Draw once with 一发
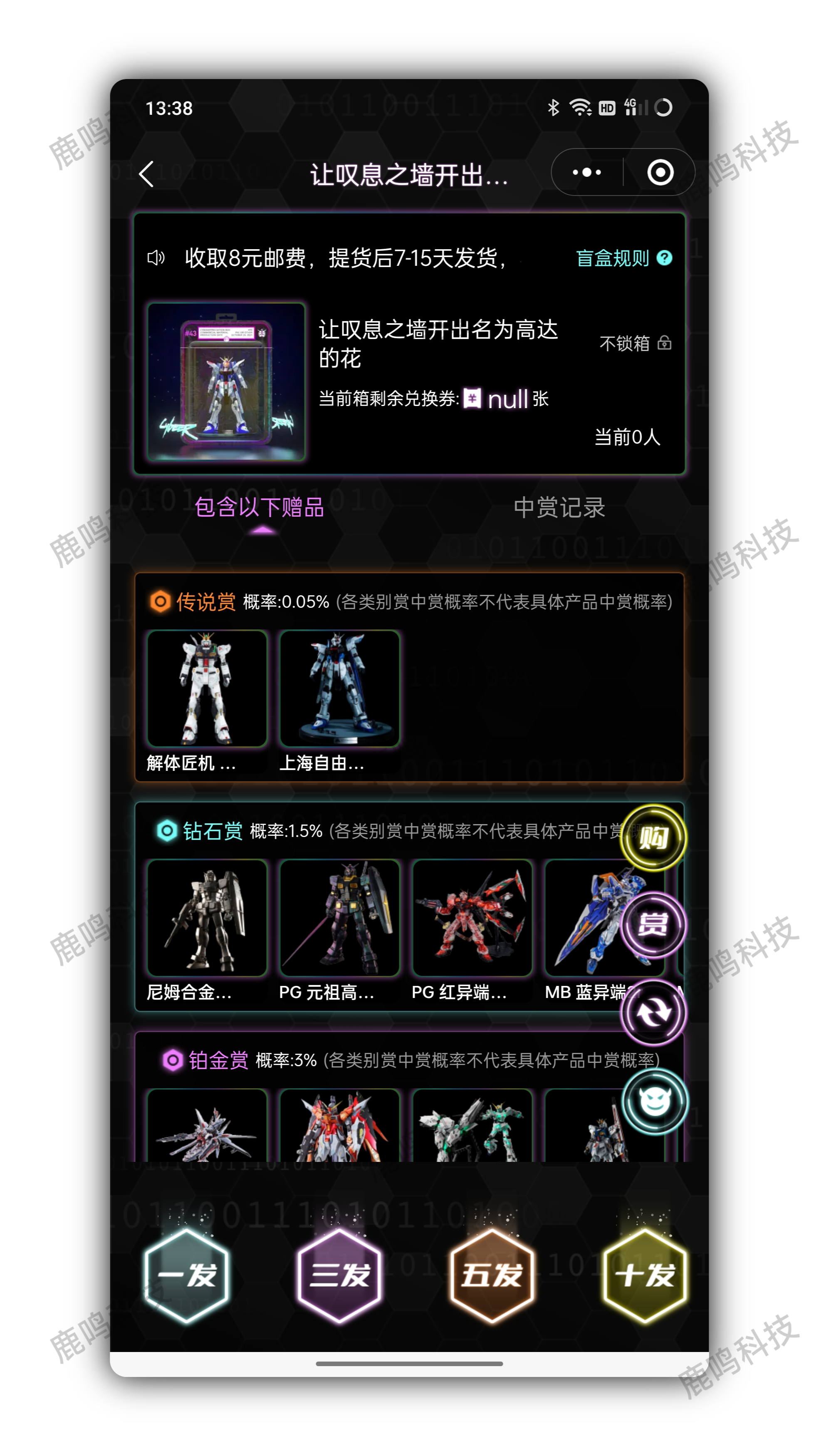The image size is (819, 1456). pos(187,1275)
